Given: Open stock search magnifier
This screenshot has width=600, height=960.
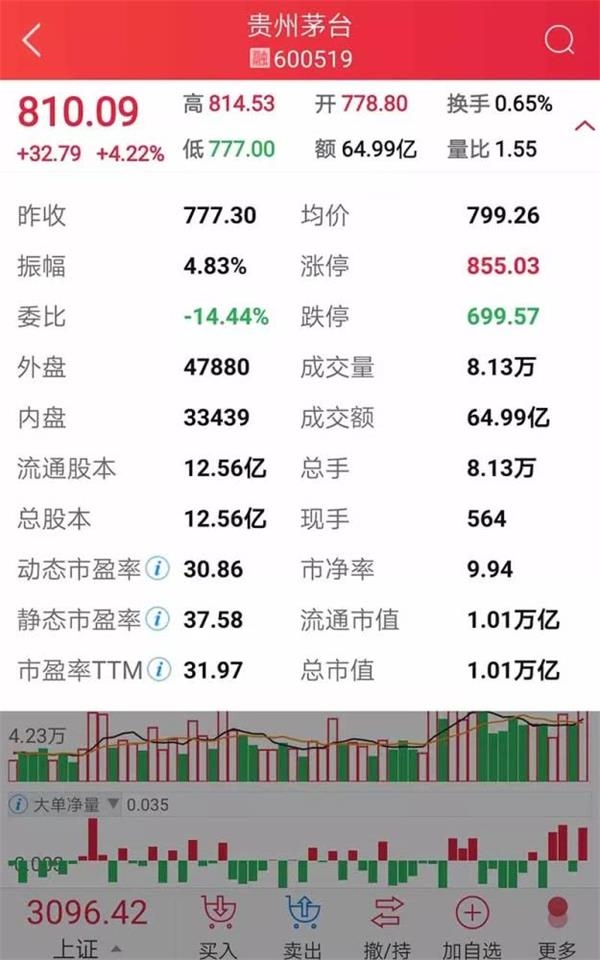Looking at the screenshot, I should pos(559,40).
